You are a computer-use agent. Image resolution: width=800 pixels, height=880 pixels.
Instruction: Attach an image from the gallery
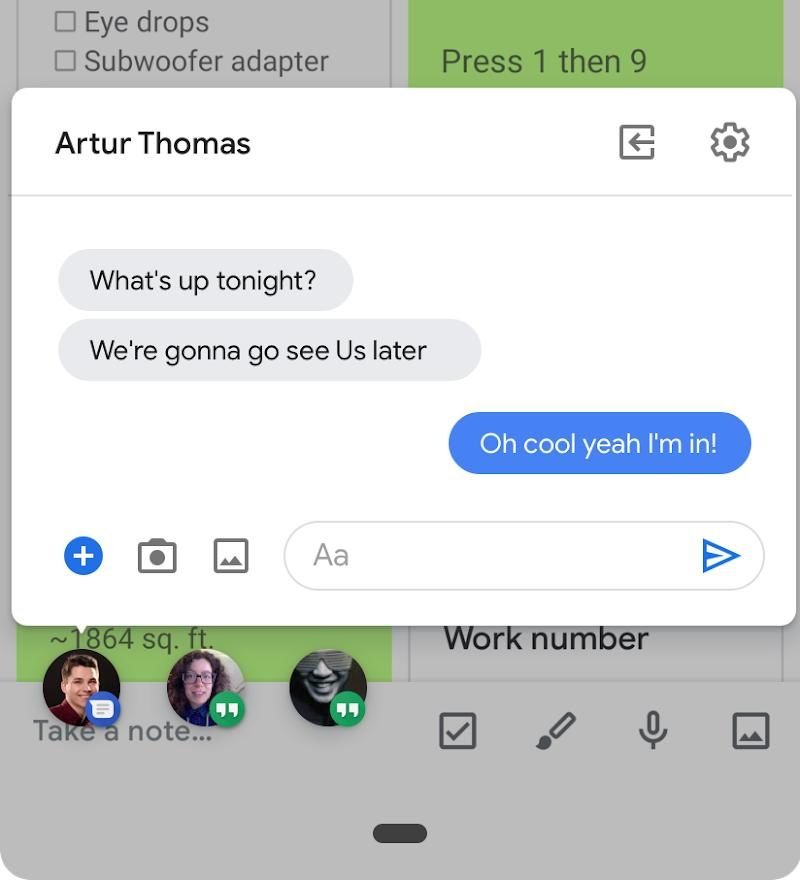pos(231,556)
